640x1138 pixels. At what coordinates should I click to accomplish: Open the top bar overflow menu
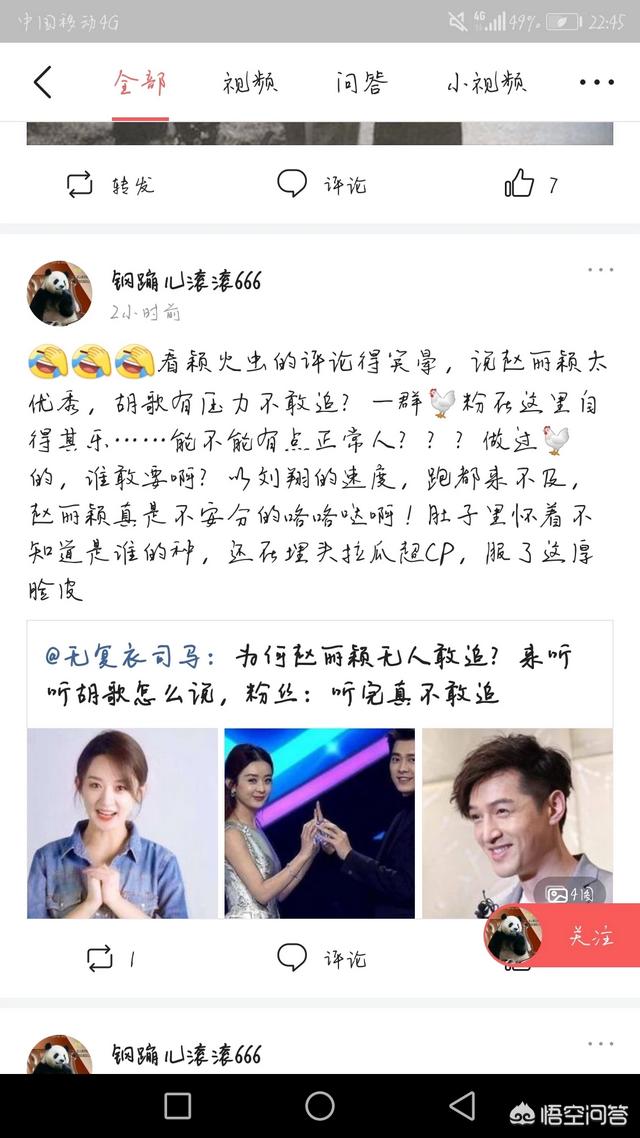tap(596, 83)
